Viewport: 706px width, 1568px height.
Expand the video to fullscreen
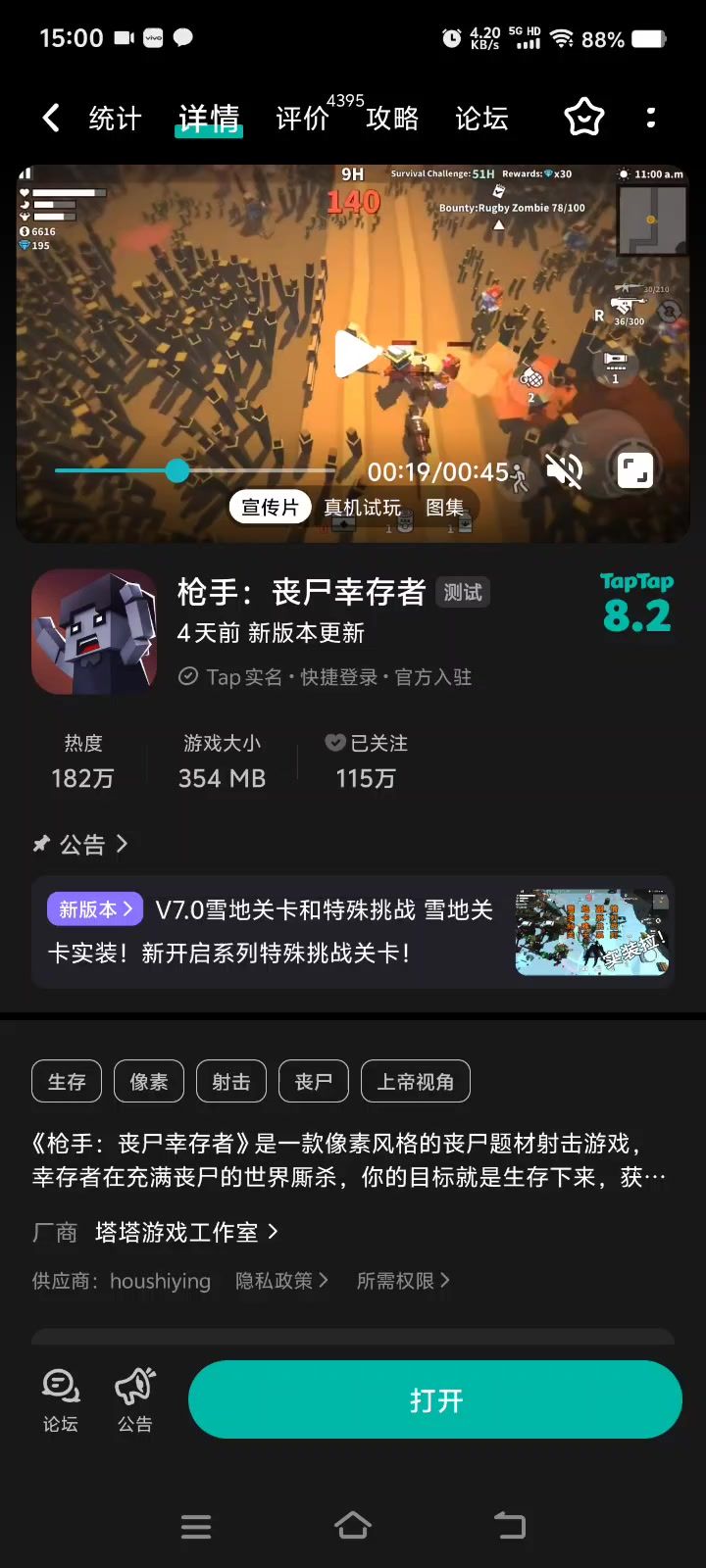634,471
